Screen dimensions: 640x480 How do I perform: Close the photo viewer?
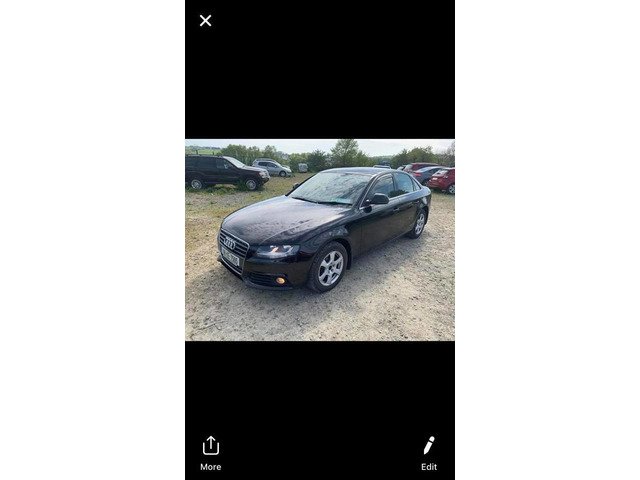click(205, 20)
